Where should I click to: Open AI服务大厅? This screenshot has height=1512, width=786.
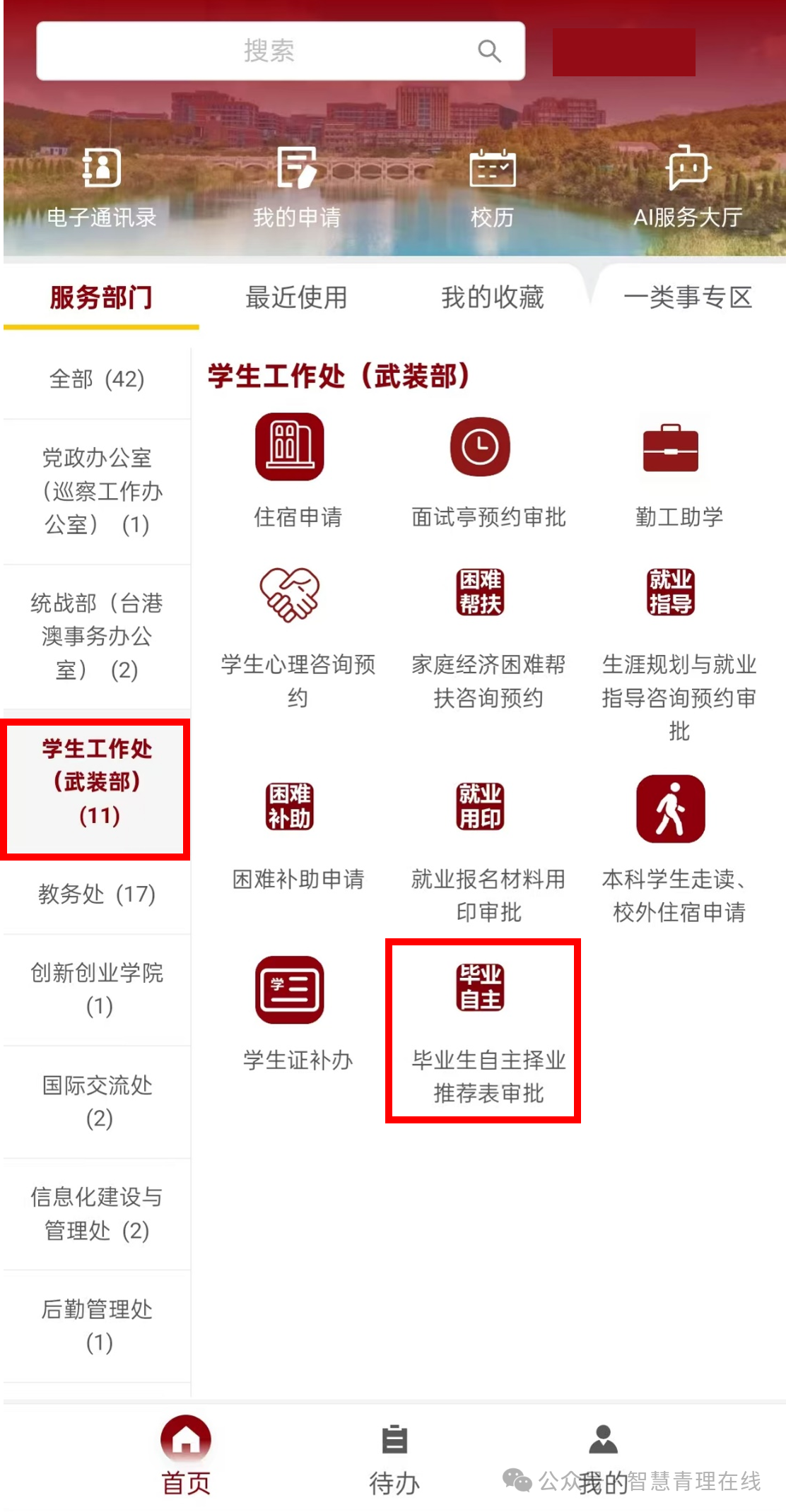tap(688, 186)
